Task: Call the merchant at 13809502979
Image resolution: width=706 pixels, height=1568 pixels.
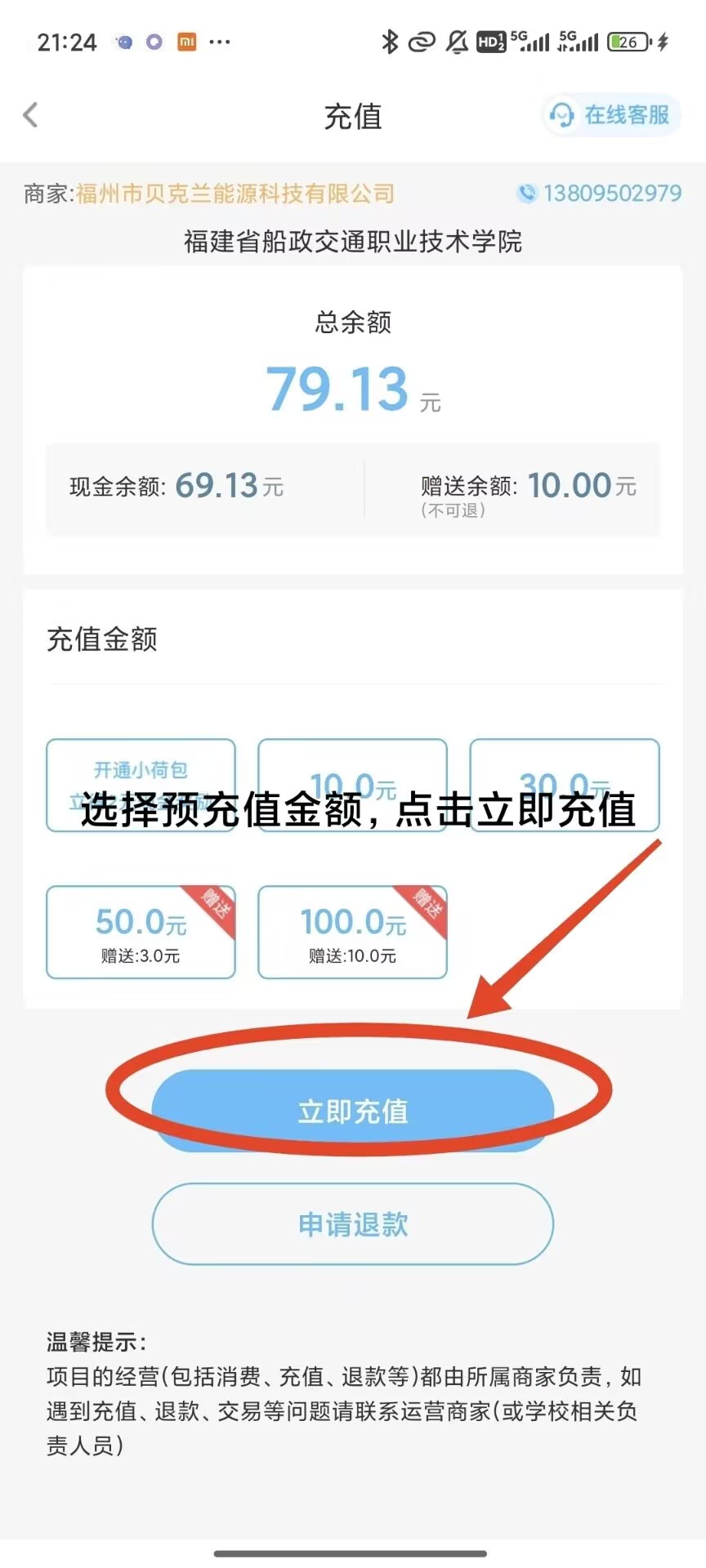Action: (x=600, y=194)
